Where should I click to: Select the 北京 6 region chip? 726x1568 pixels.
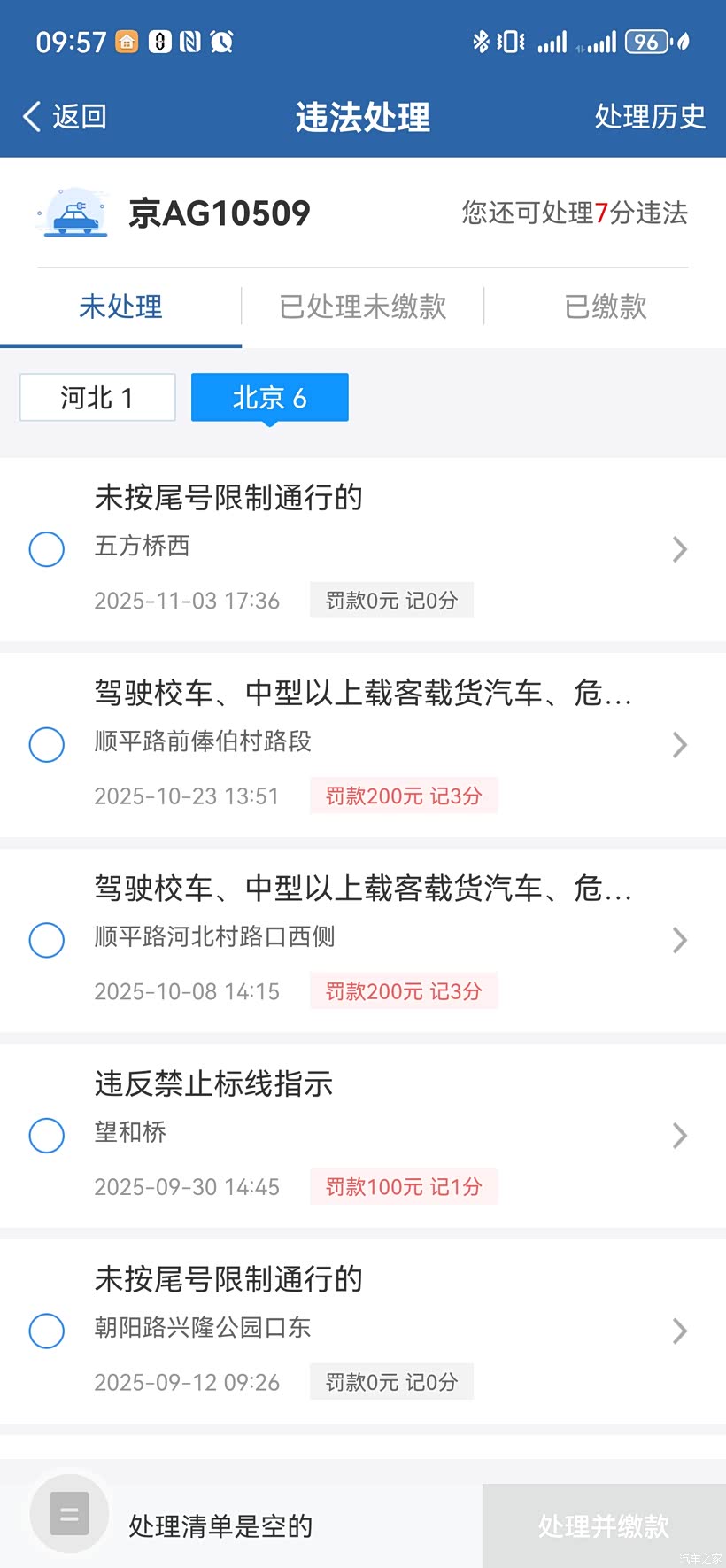[269, 398]
